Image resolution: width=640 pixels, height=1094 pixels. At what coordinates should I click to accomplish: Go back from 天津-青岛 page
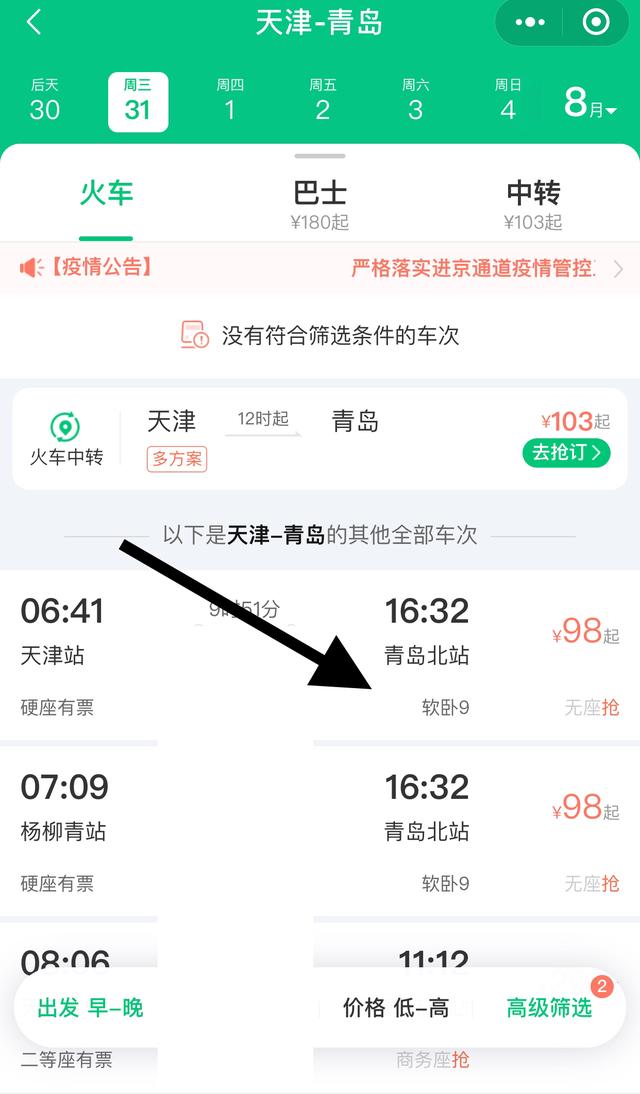[34, 22]
